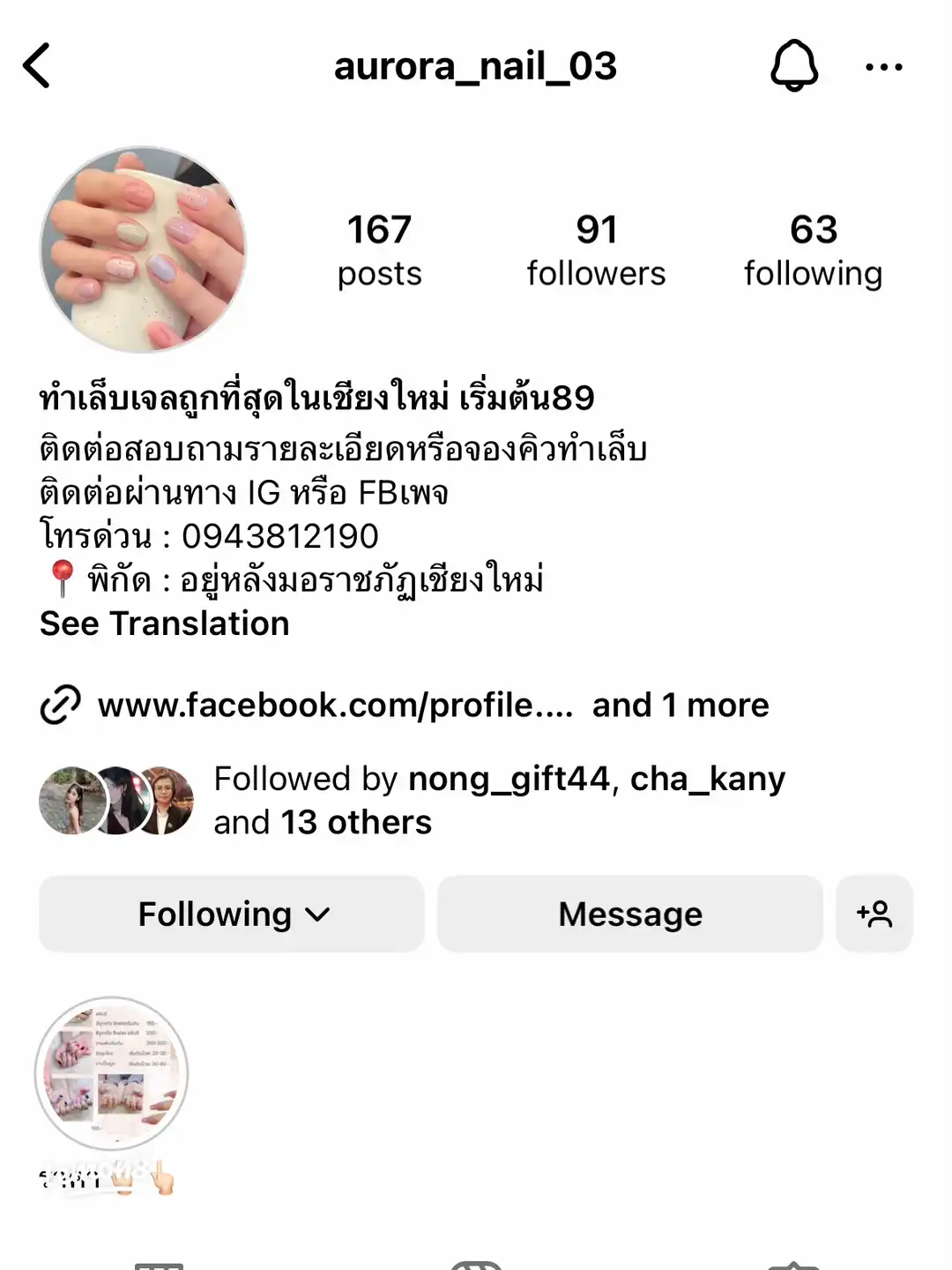
Task: Click the See Translation link
Action: (164, 624)
